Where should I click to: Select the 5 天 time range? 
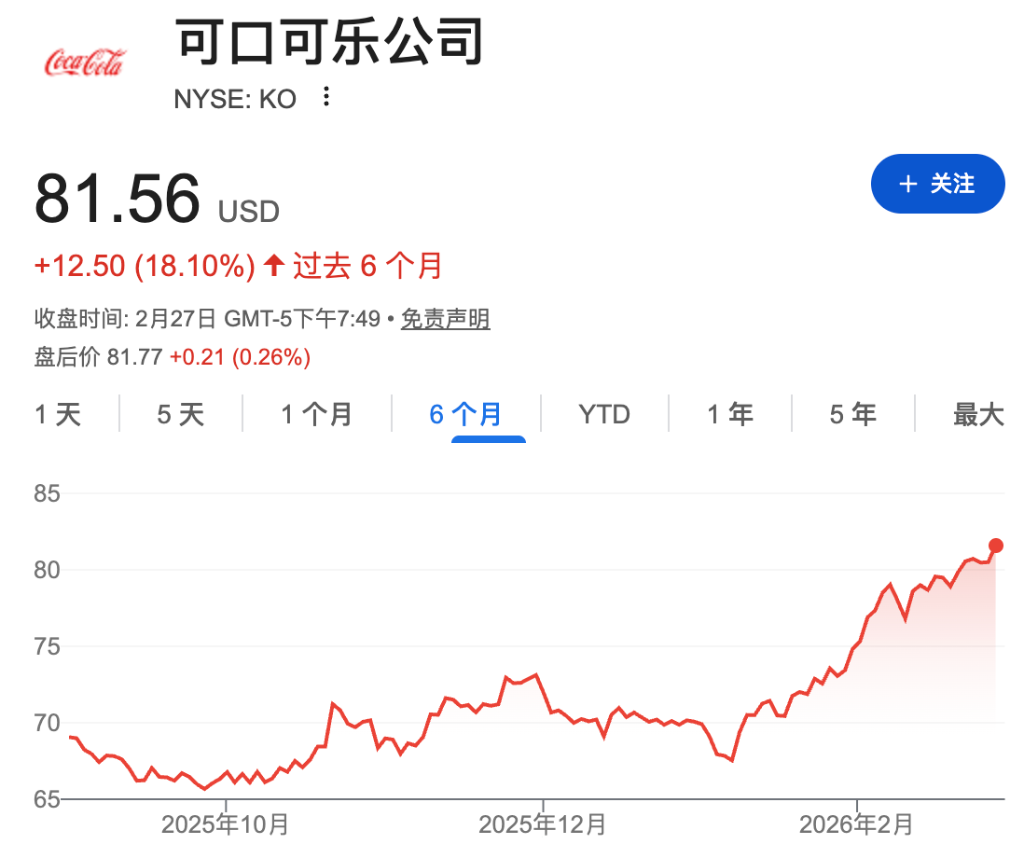click(180, 414)
